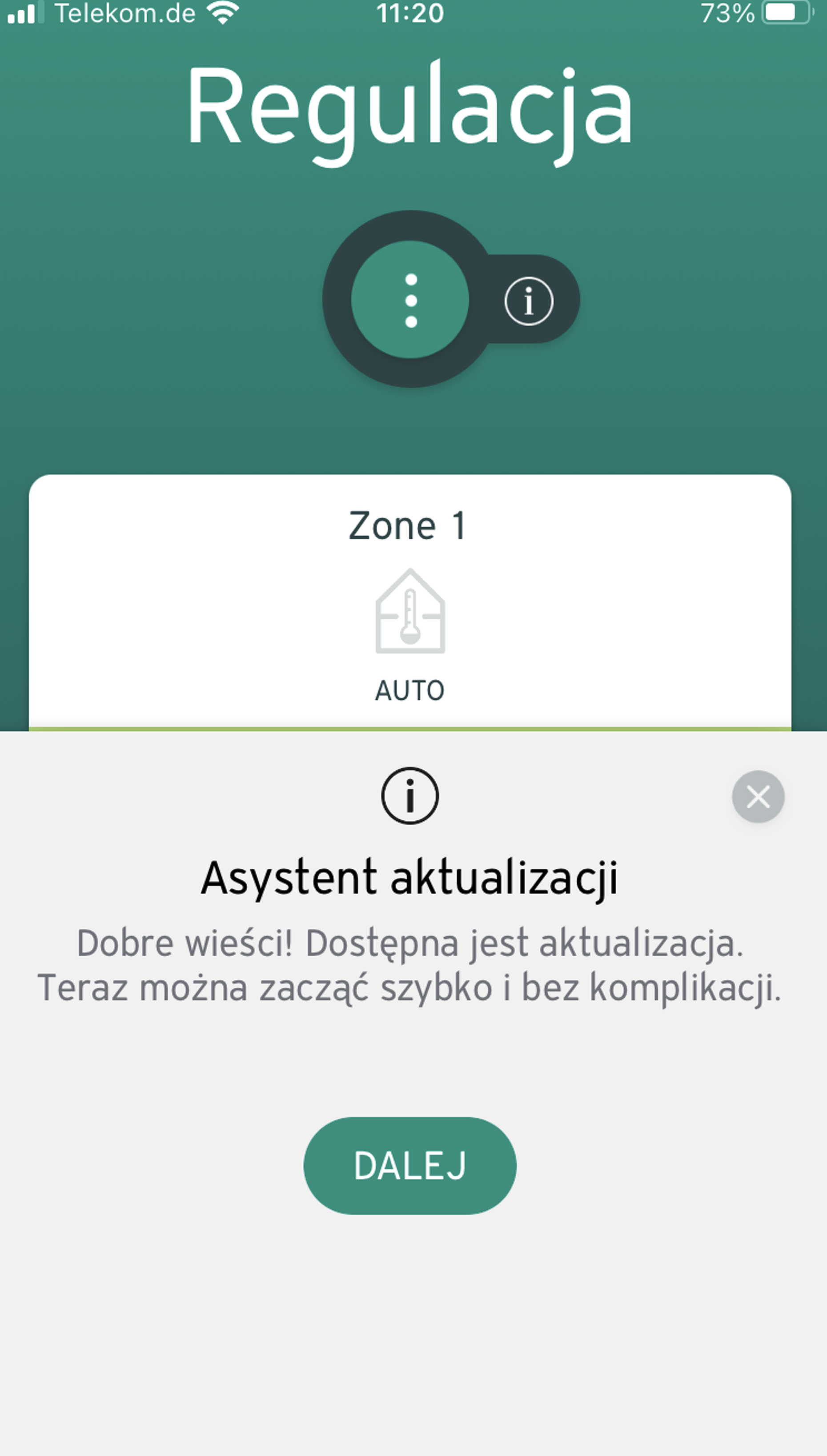827x1456 pixels.
Task: Dismiss the Asystent aktualizacji dialog
Action: coord(758,797)
